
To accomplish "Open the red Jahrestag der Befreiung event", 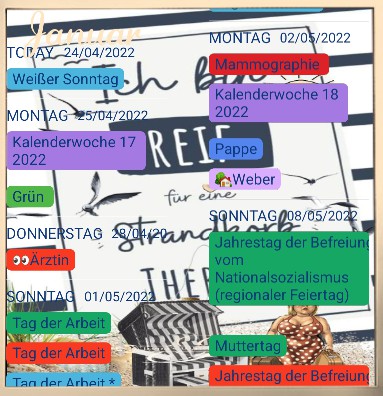I will (x=289, y=376).
